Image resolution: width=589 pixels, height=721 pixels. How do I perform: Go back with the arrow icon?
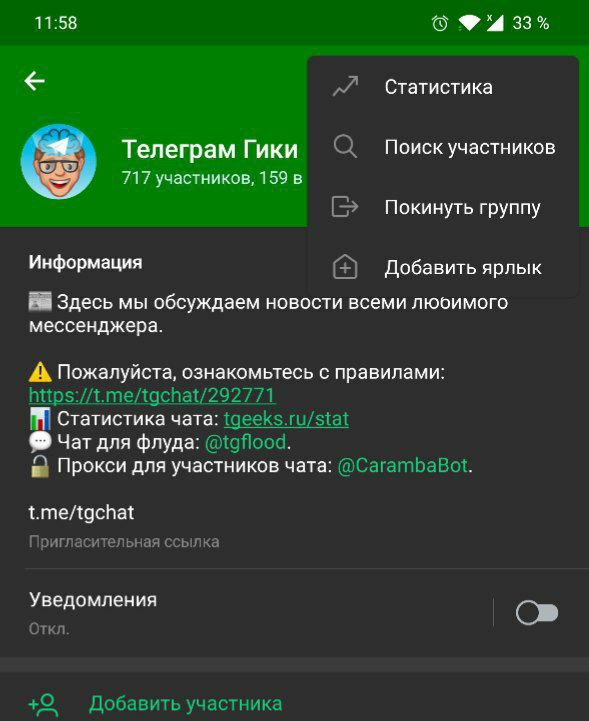point(34,81)
